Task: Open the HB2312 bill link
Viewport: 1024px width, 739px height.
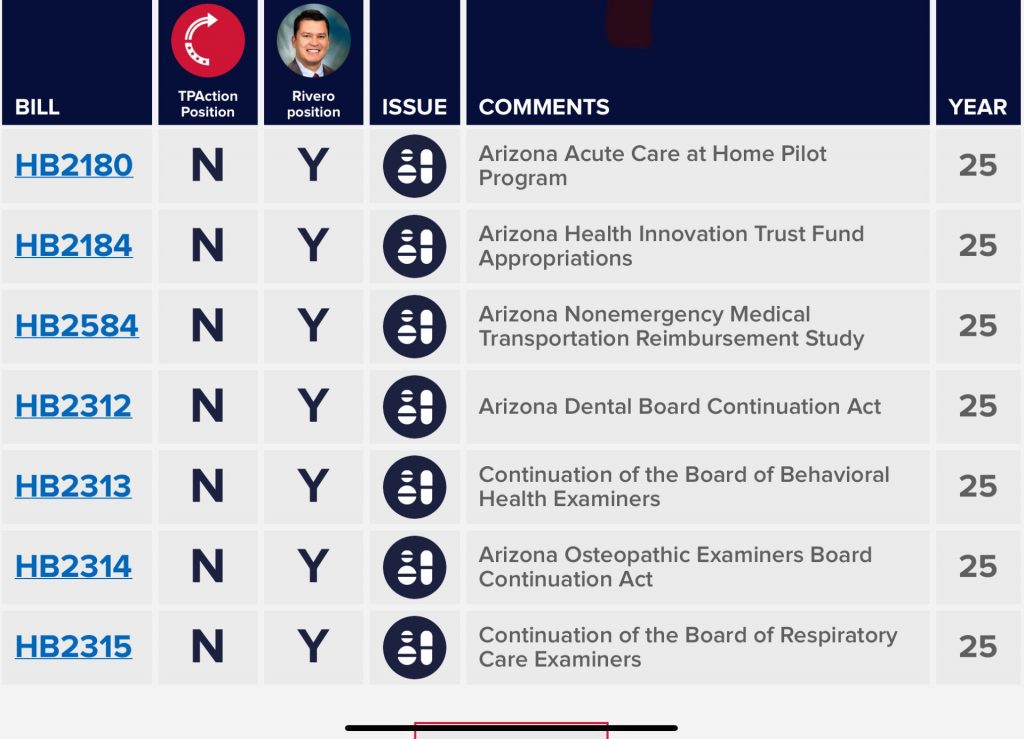Action: point(74,406)
